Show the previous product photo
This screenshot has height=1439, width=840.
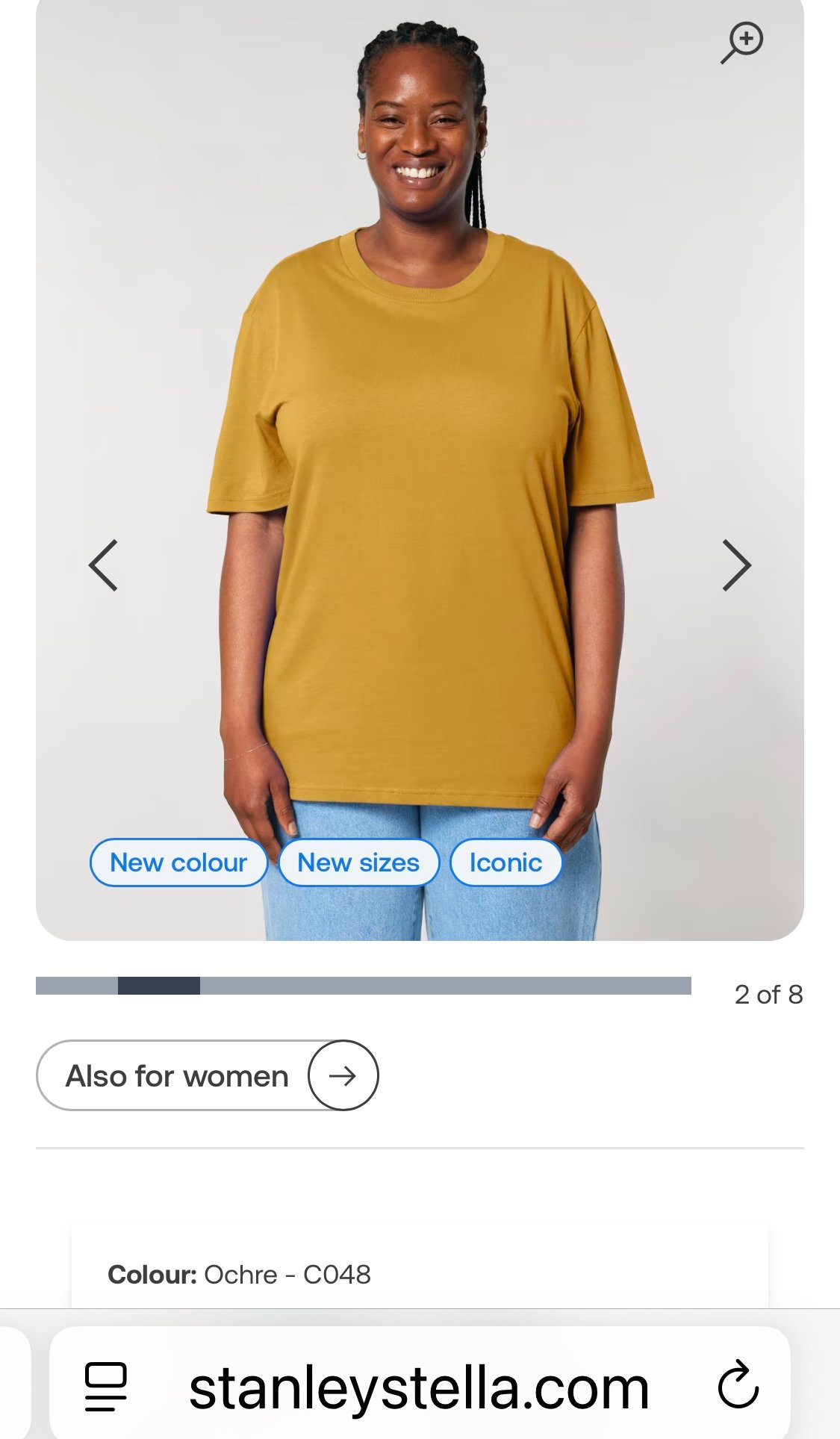[103, 565]
